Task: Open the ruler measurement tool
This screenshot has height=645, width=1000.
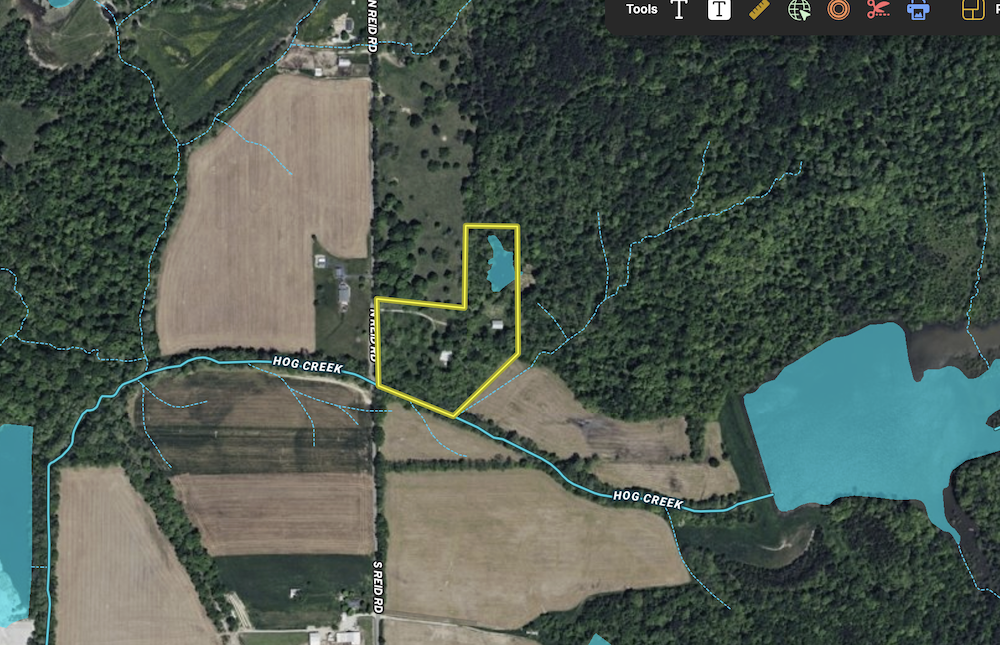Action: tap(758, 10)
